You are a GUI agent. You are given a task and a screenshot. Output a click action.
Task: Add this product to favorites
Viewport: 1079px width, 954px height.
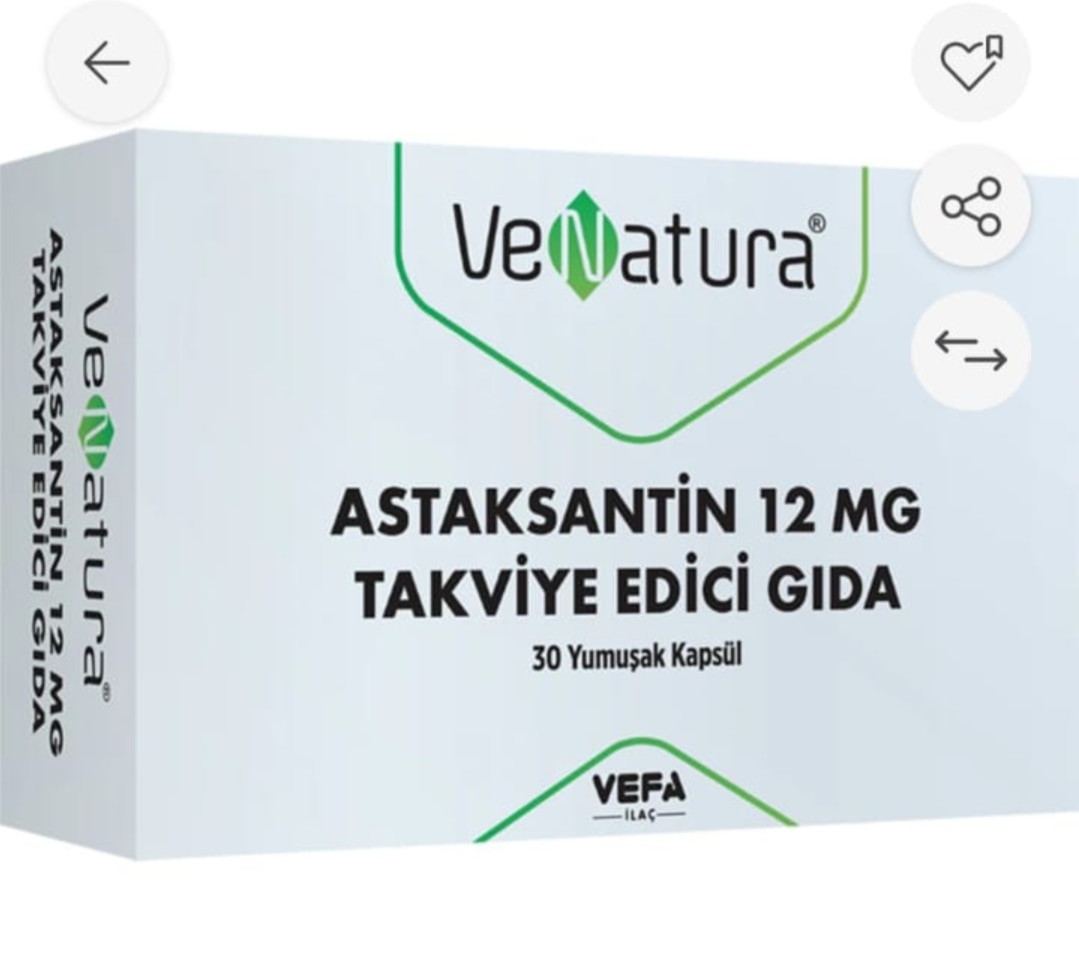[x=971, y=63]
